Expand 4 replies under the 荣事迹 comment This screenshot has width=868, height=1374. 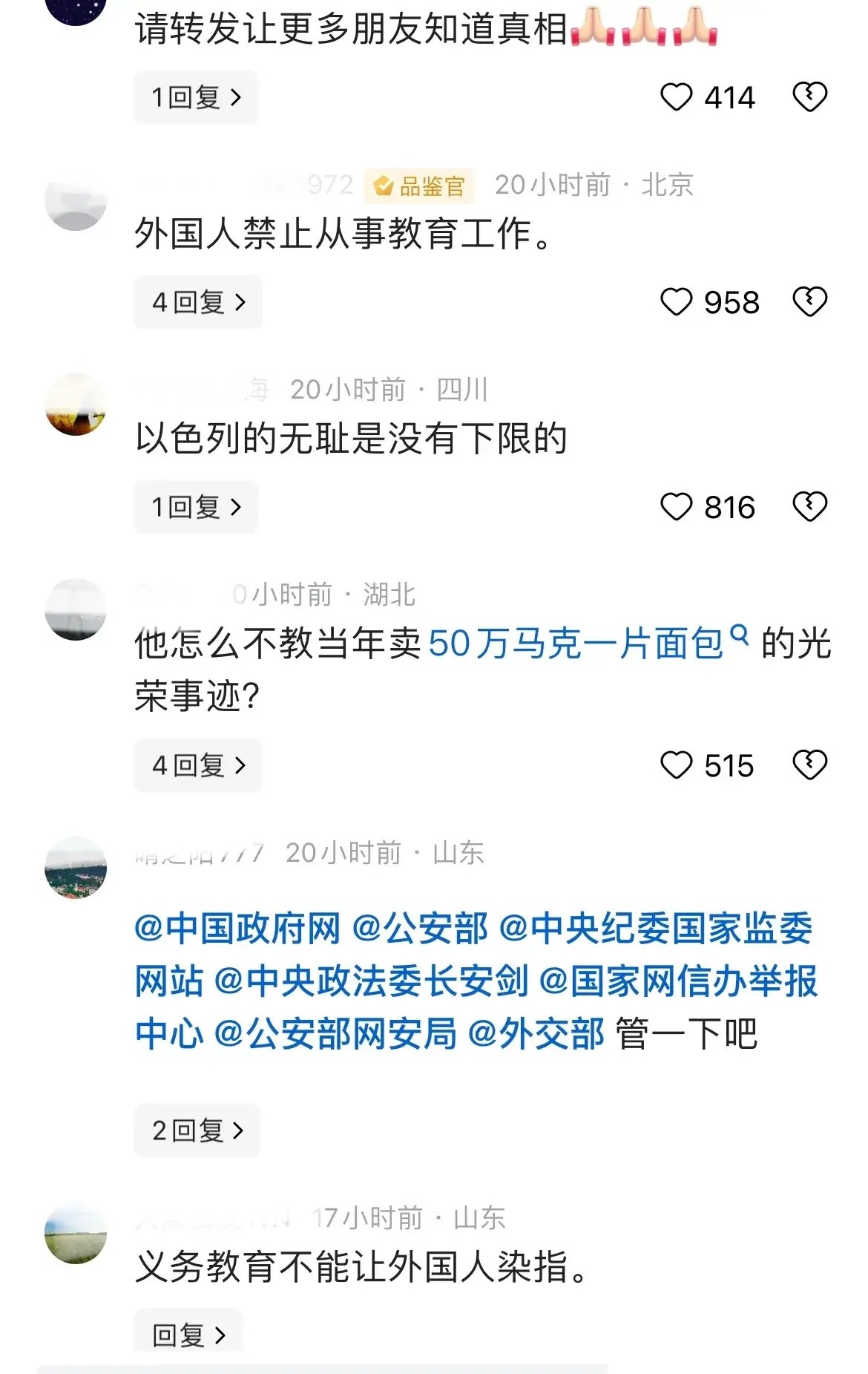[197, 765]
